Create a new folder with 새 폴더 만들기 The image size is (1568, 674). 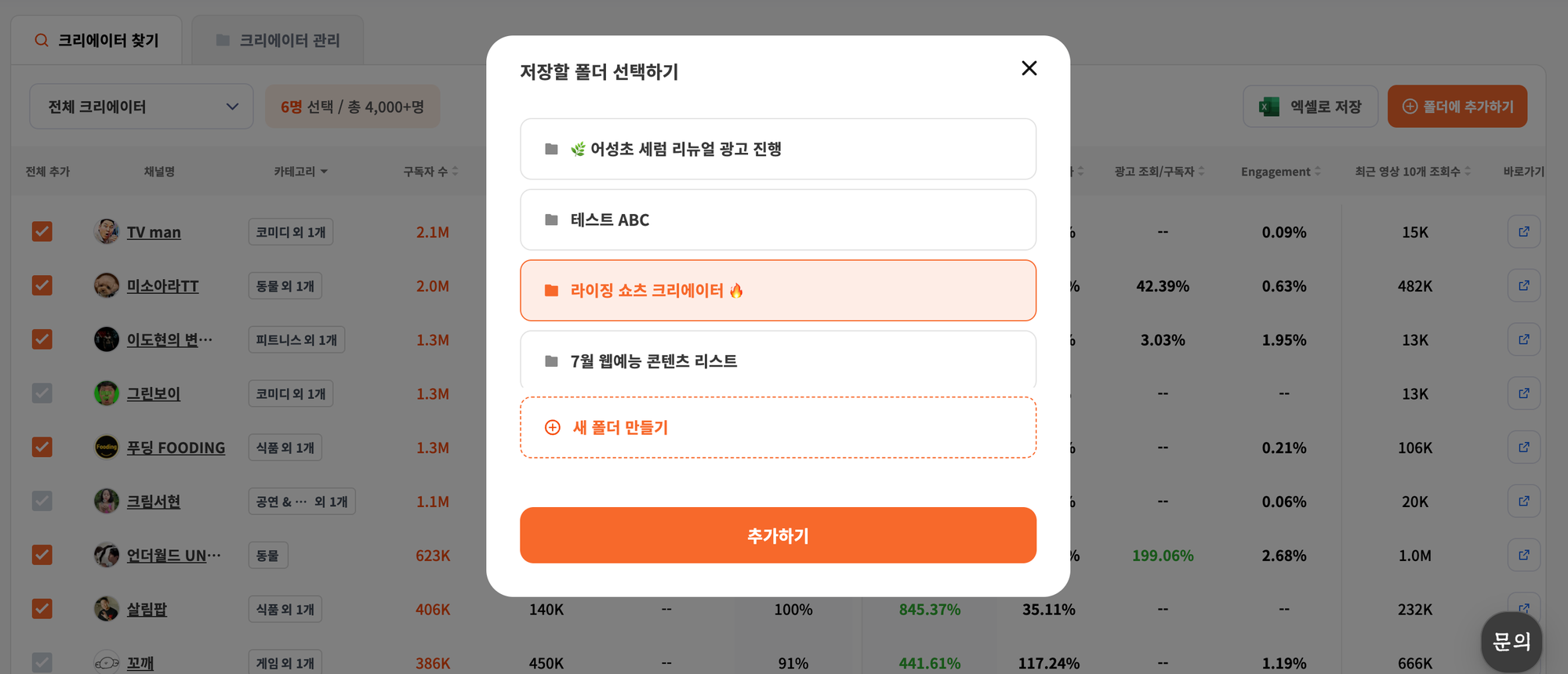pyautogui.click(x=778, y=427)
